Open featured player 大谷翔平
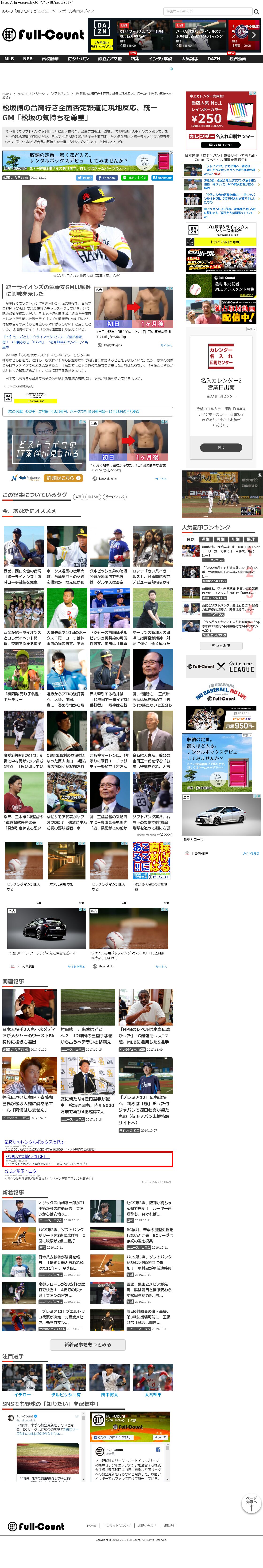Viewport: 263px width, 1568px height. click(x=153, y=1394)
